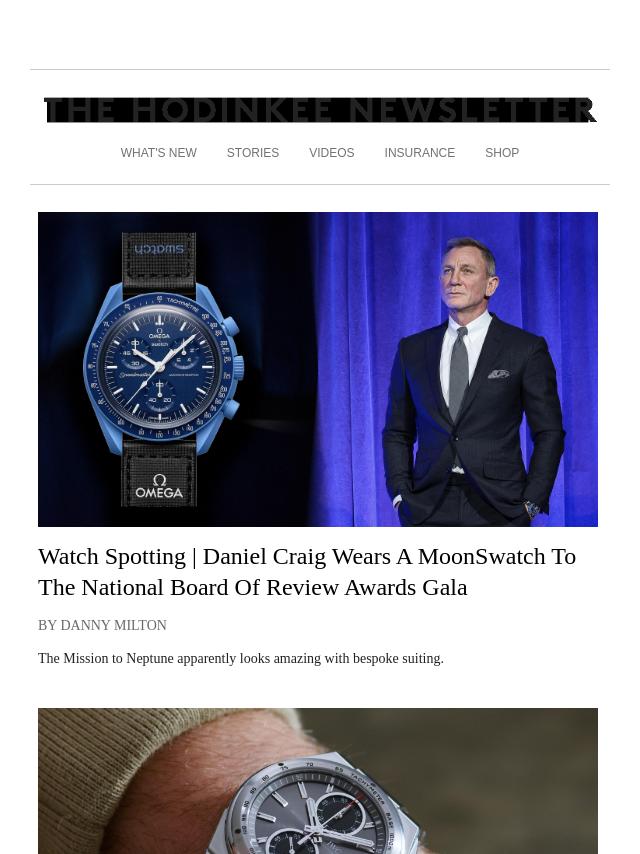This screenshot has width=640, height=854.
Task: Go to the Stories section
Action: [x=252, y=153]
